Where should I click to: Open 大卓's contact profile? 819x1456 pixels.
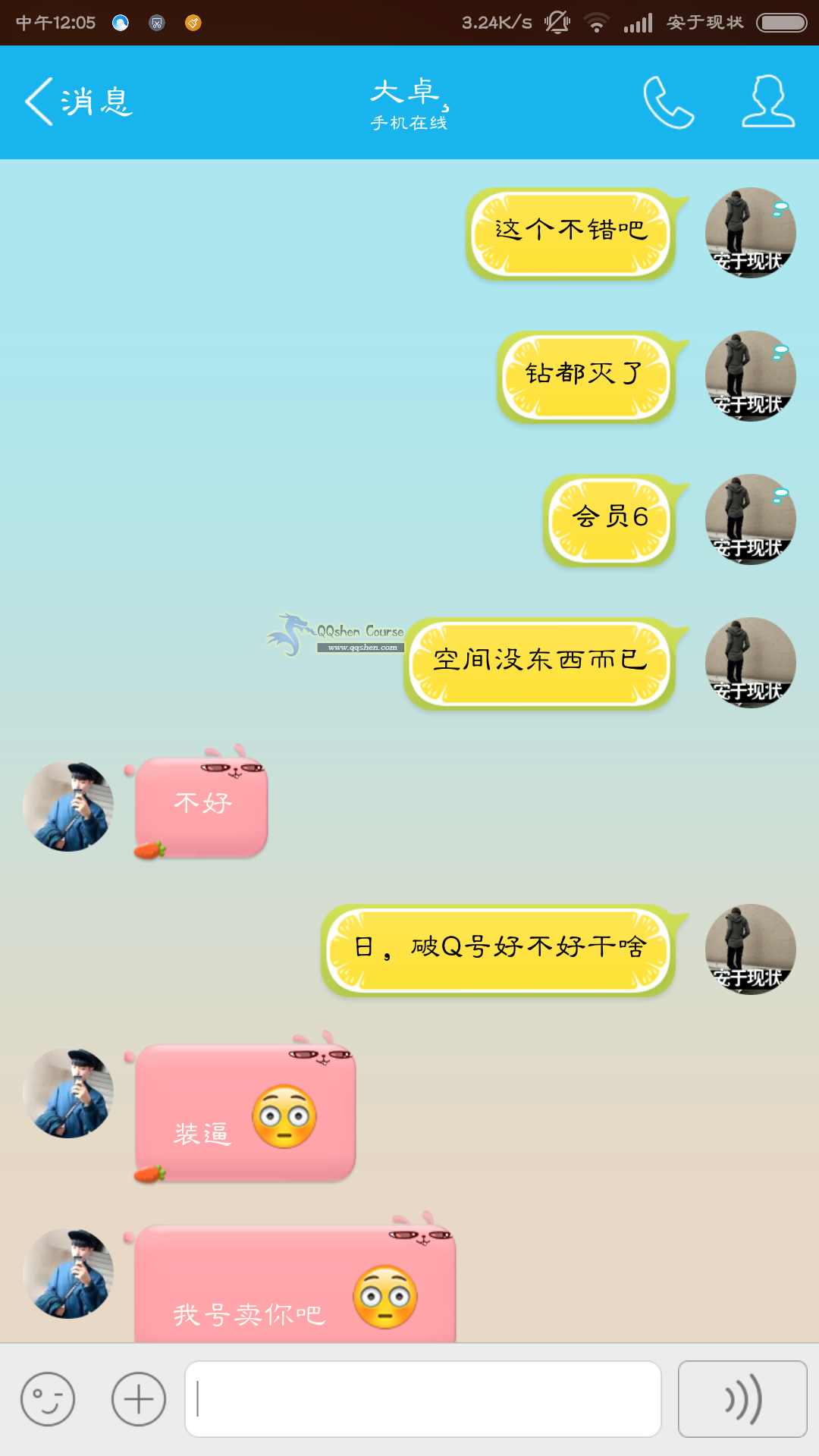pyautogui.click(x=768, y=102)
